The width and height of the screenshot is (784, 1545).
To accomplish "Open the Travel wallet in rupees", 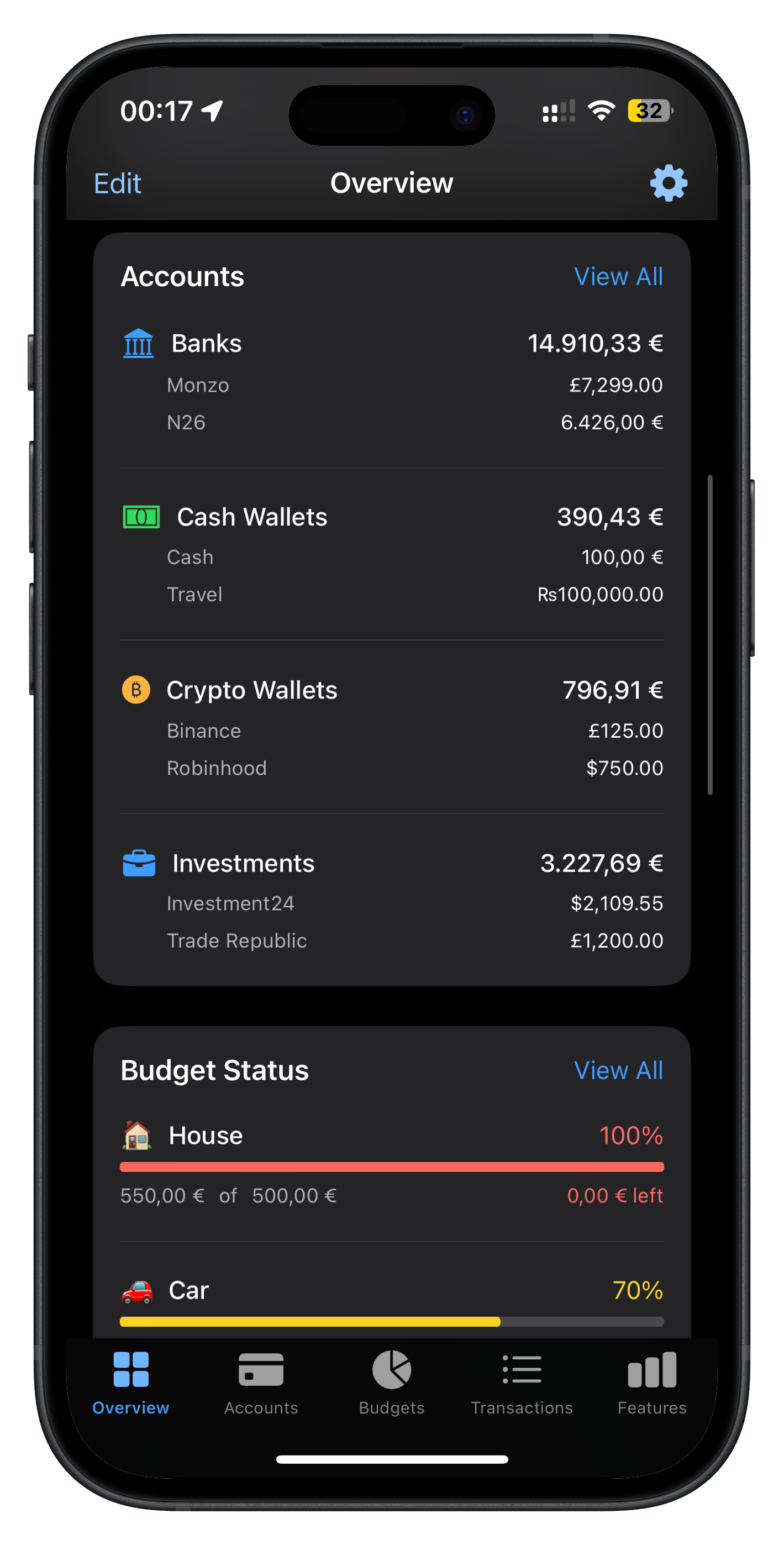I will pyautogui.click(x=391, y=595).
